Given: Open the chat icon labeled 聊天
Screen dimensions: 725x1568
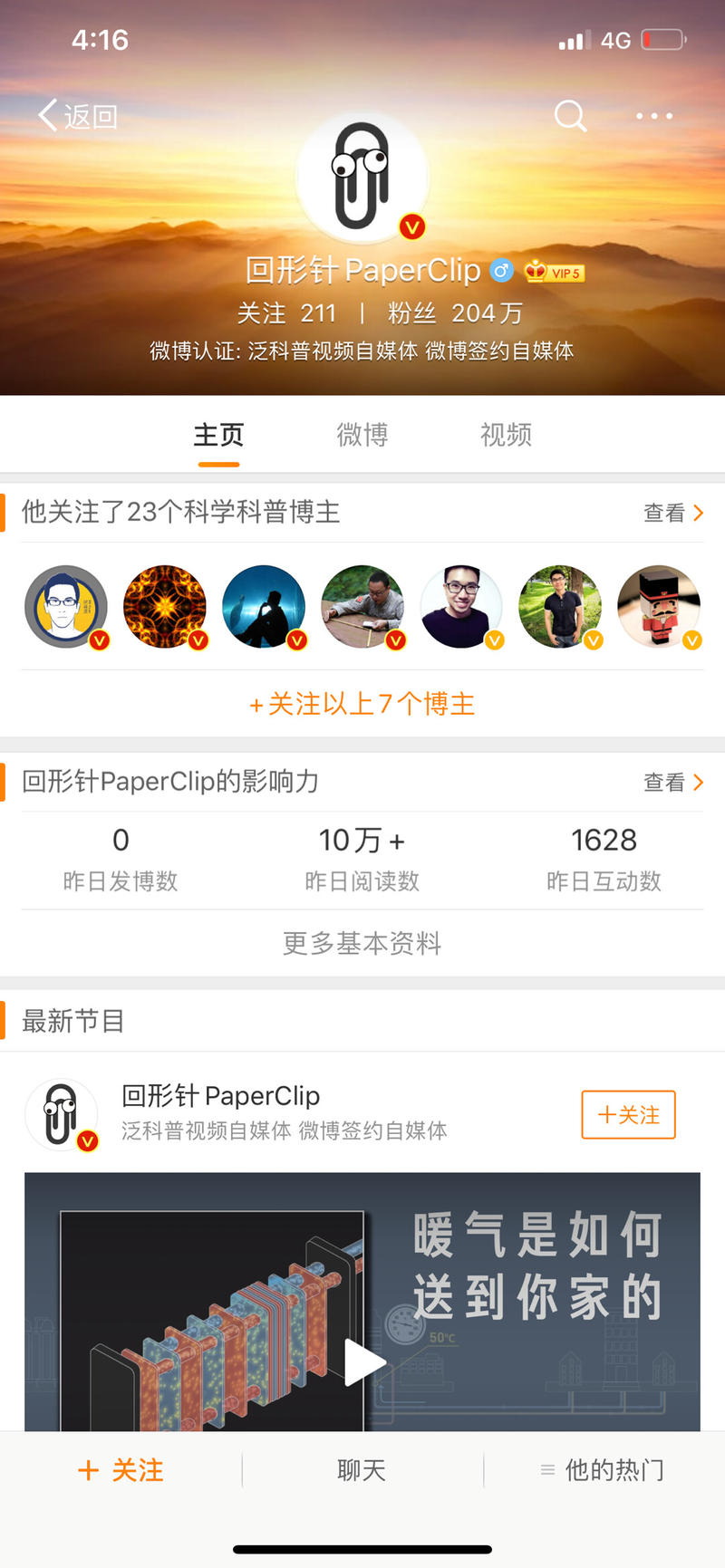Looking at the screenshot, I should click(362, 1469).
